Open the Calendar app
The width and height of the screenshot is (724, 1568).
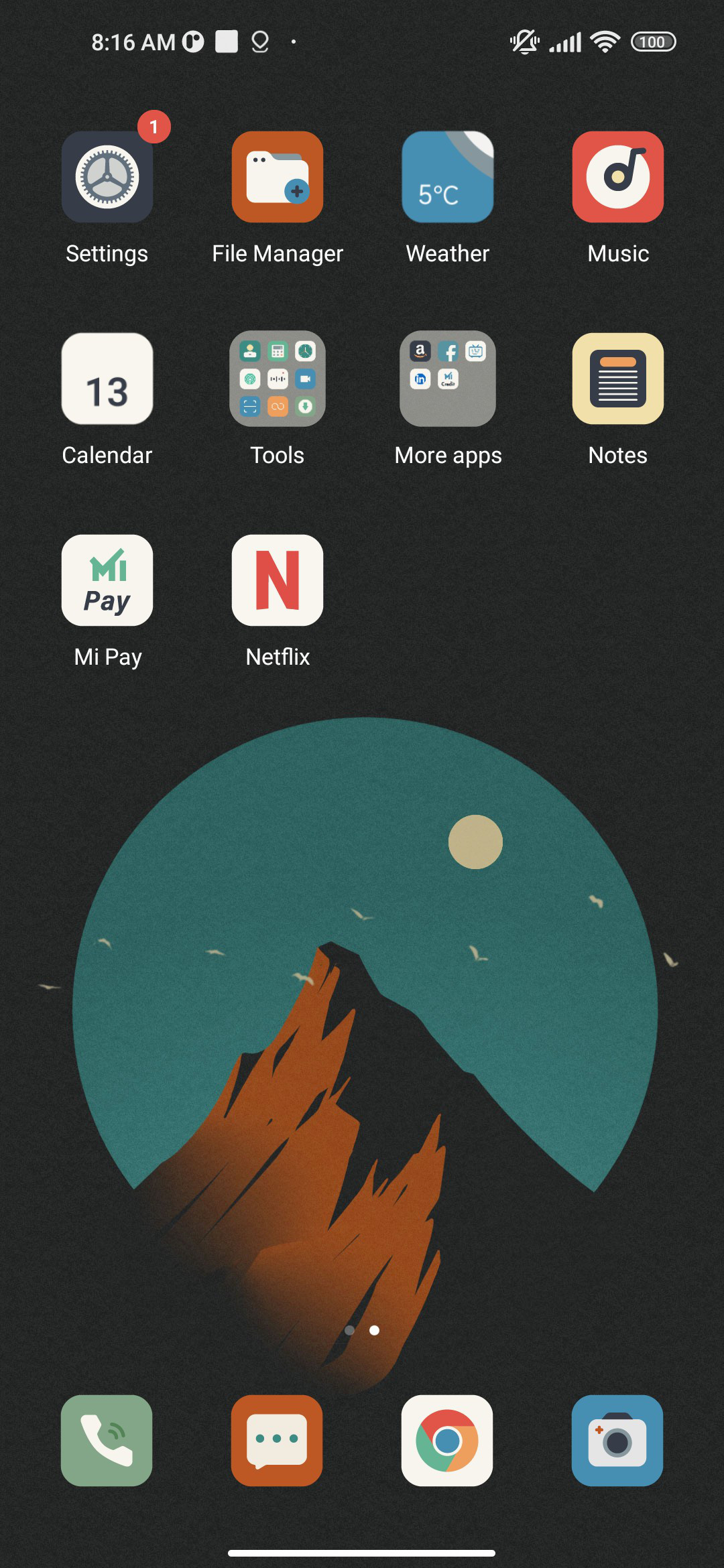pyautogui.click(x=107, y=379)
